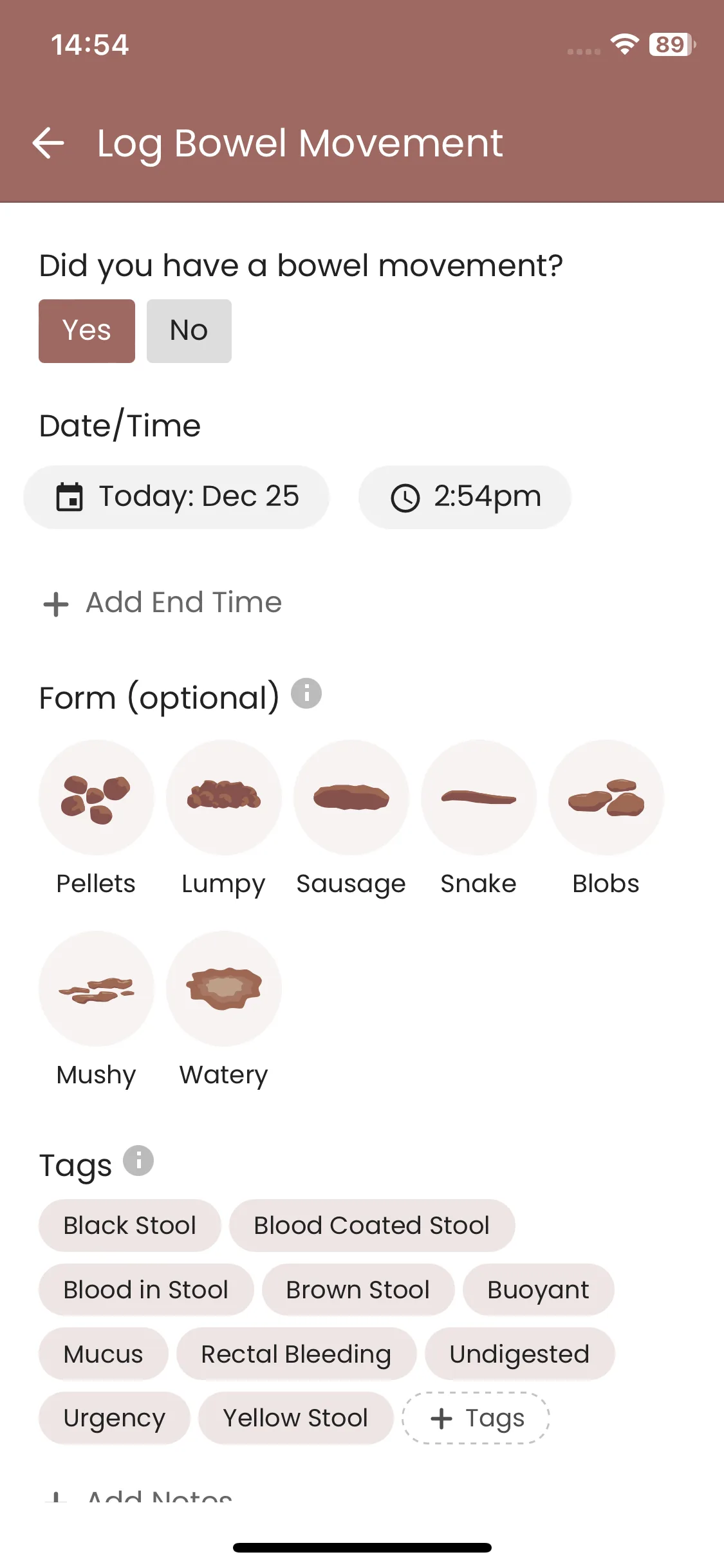Pick Snake as the form

[478, 798]
